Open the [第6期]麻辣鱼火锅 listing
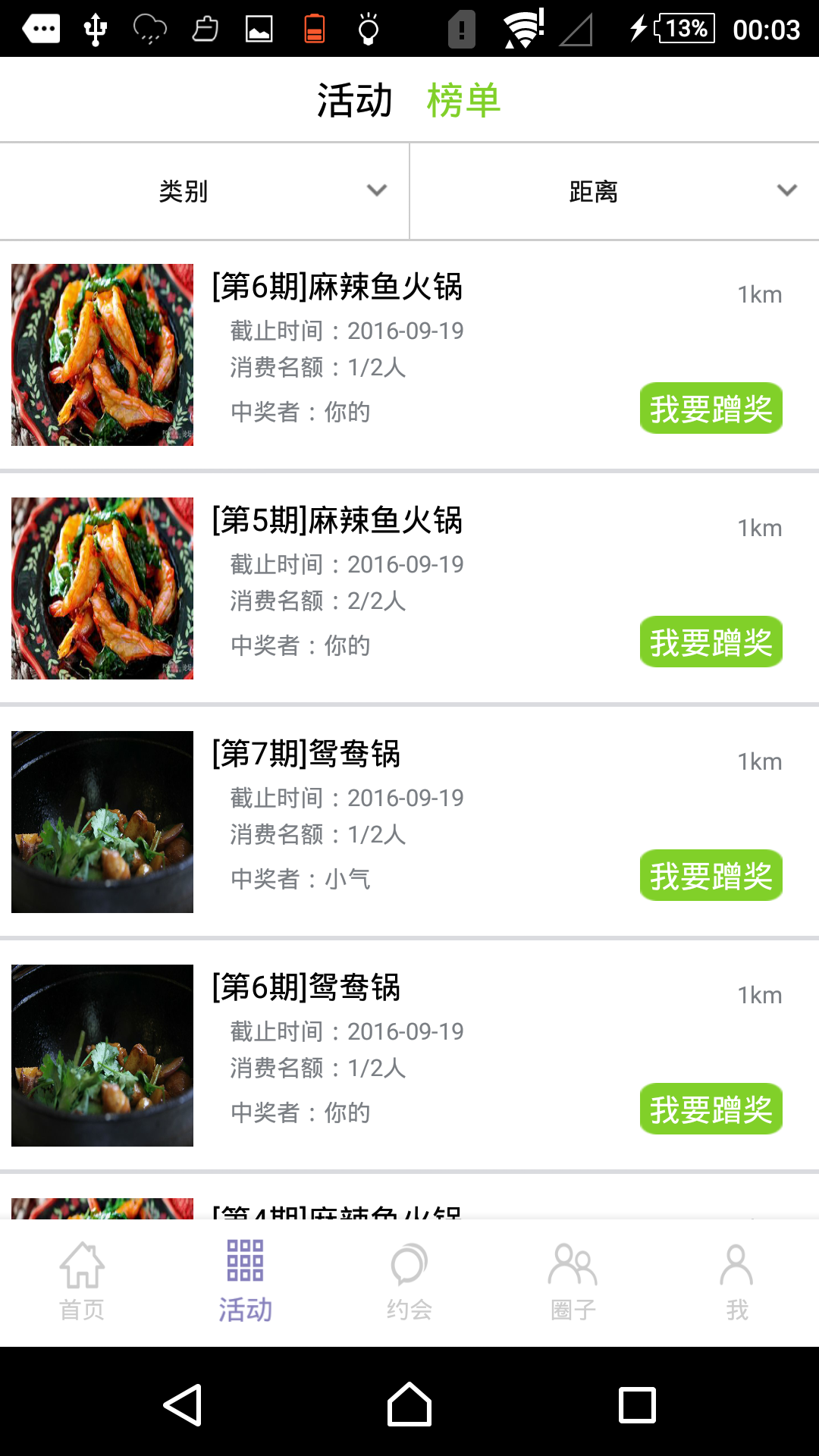Image resolution: width=819 pixels, height=1456 pixels. [337, 287]
